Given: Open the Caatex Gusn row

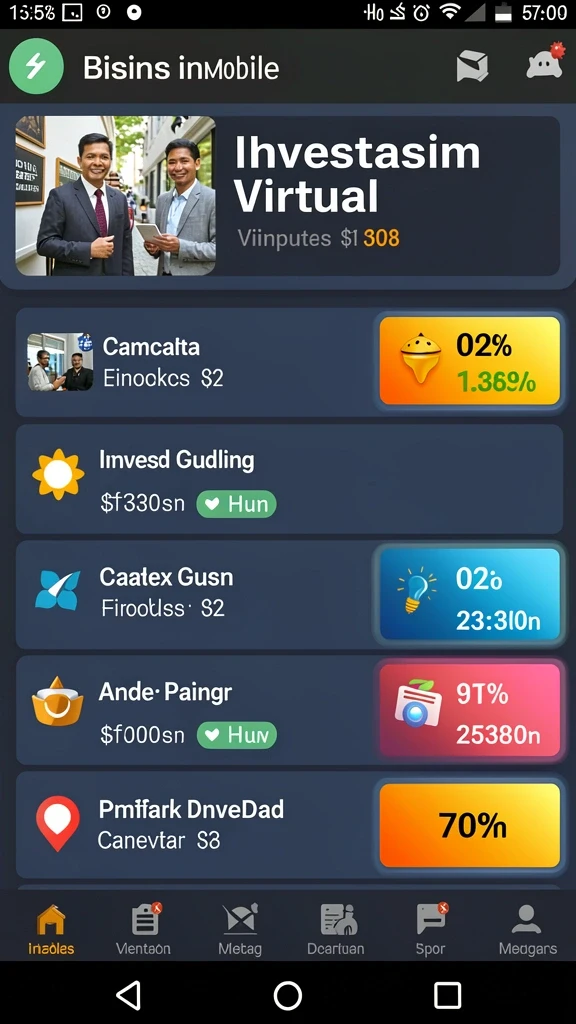Looking at the screenshot, I should click(289, 594).
